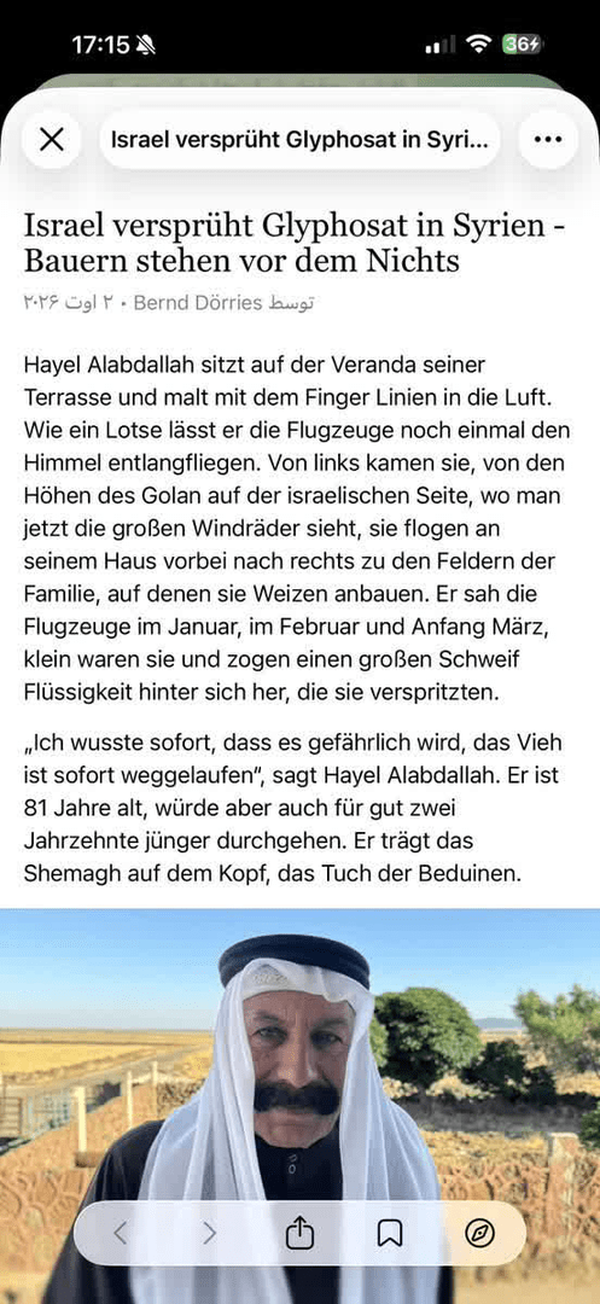600x1304 pixels.
Task: Bookmark this article
Action: coord(389,1234)
